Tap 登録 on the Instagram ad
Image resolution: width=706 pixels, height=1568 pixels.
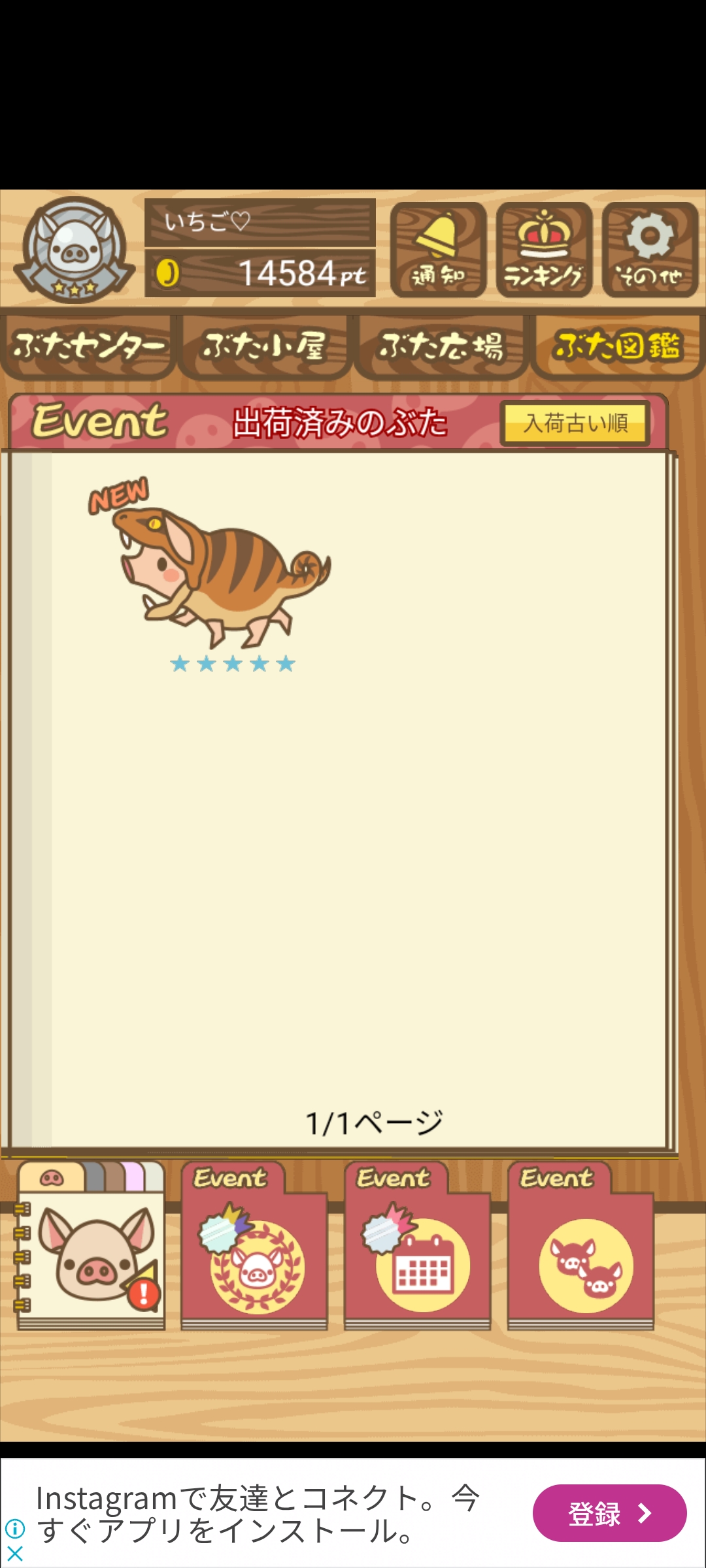609,1513
